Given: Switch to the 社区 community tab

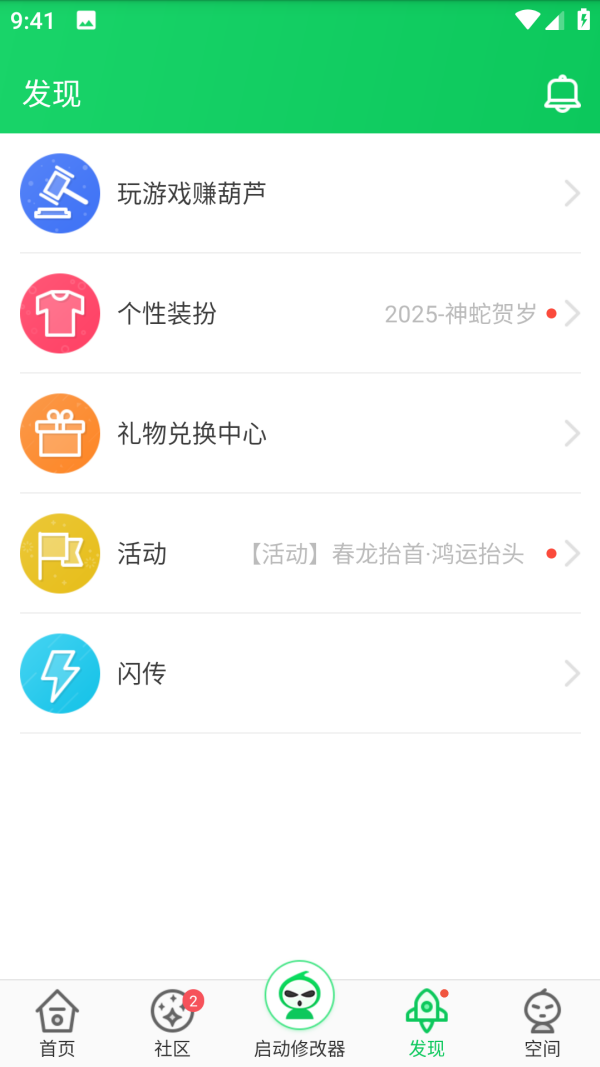Looking at the screenshot, I should 172,1023.
